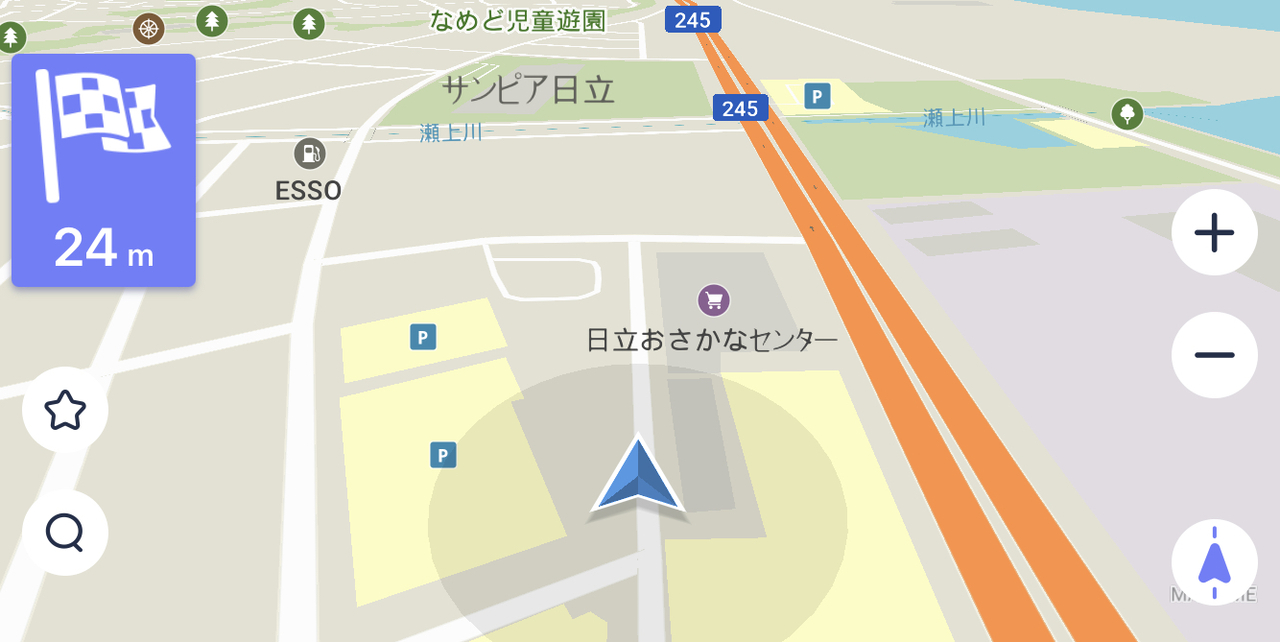This screenshot has height=642, width=1280.
Task: Select the ESSO gas station marker
Action: [310, 154]
